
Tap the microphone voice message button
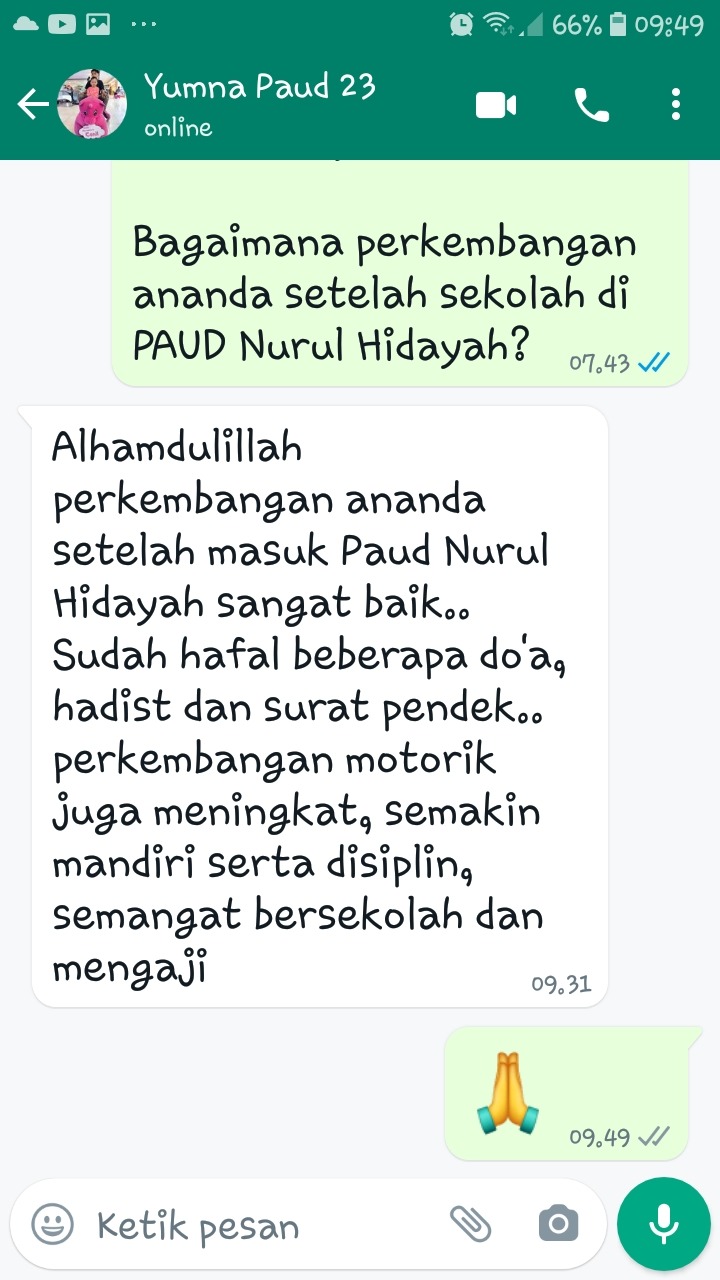(663, 1223)
